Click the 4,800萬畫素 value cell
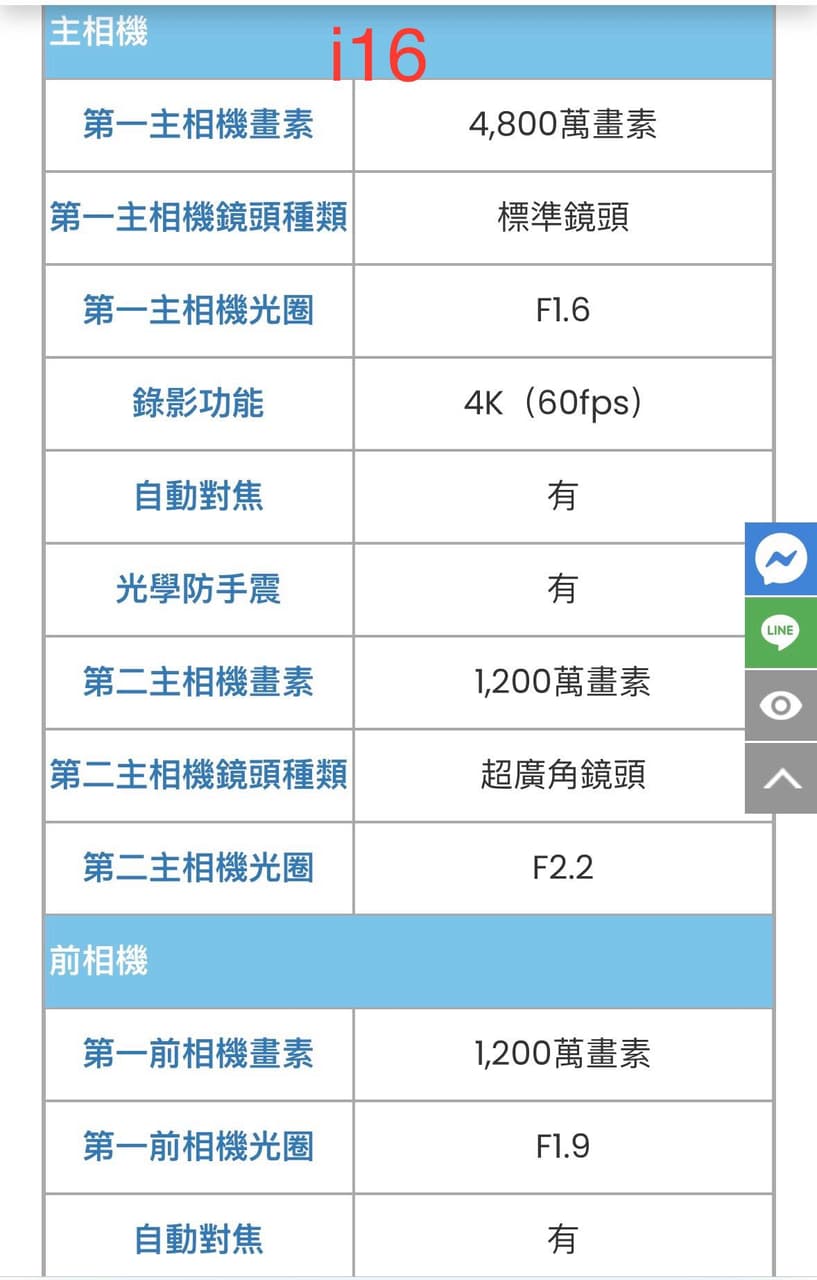The image size is (817, 1280). (x=563, y=125)
